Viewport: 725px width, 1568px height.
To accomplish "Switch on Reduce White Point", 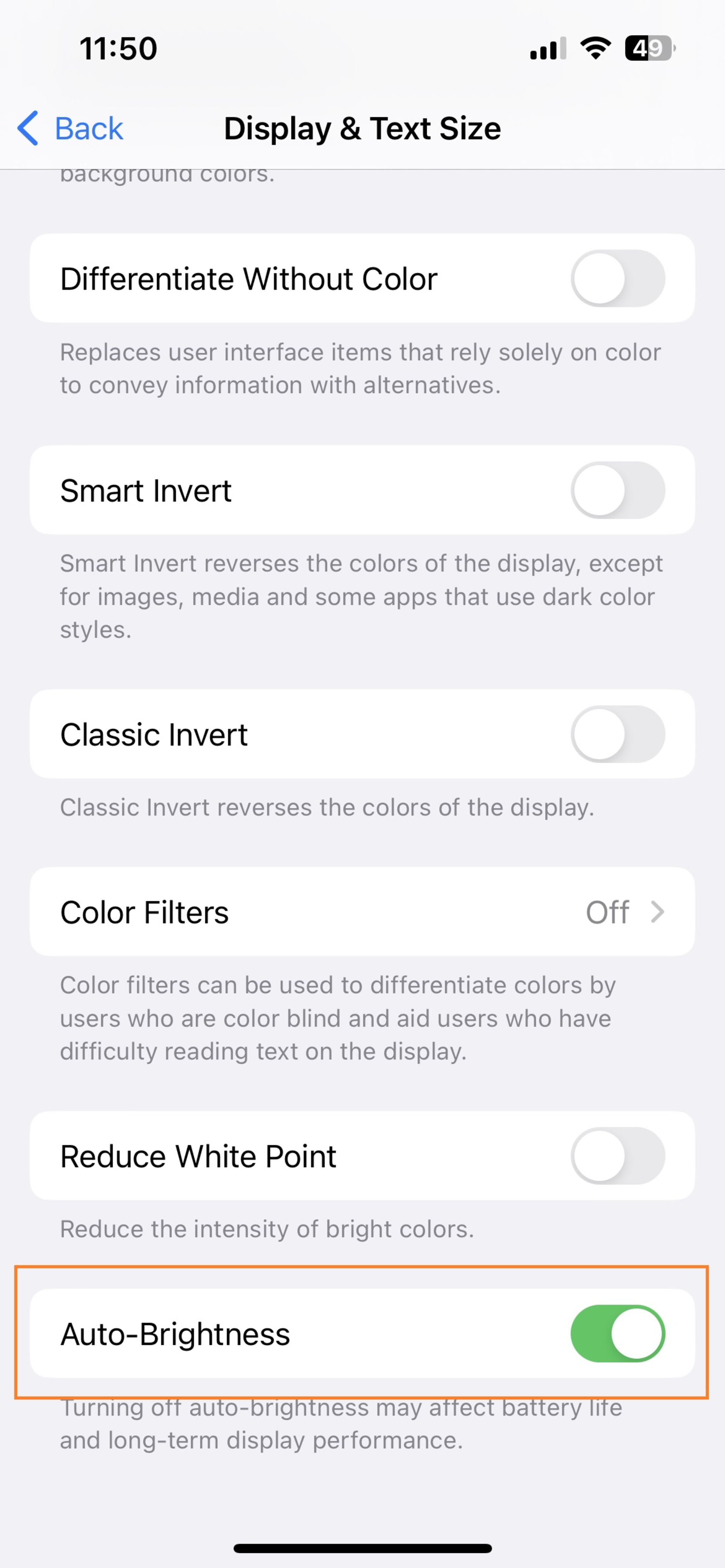I will [617, 1155].
